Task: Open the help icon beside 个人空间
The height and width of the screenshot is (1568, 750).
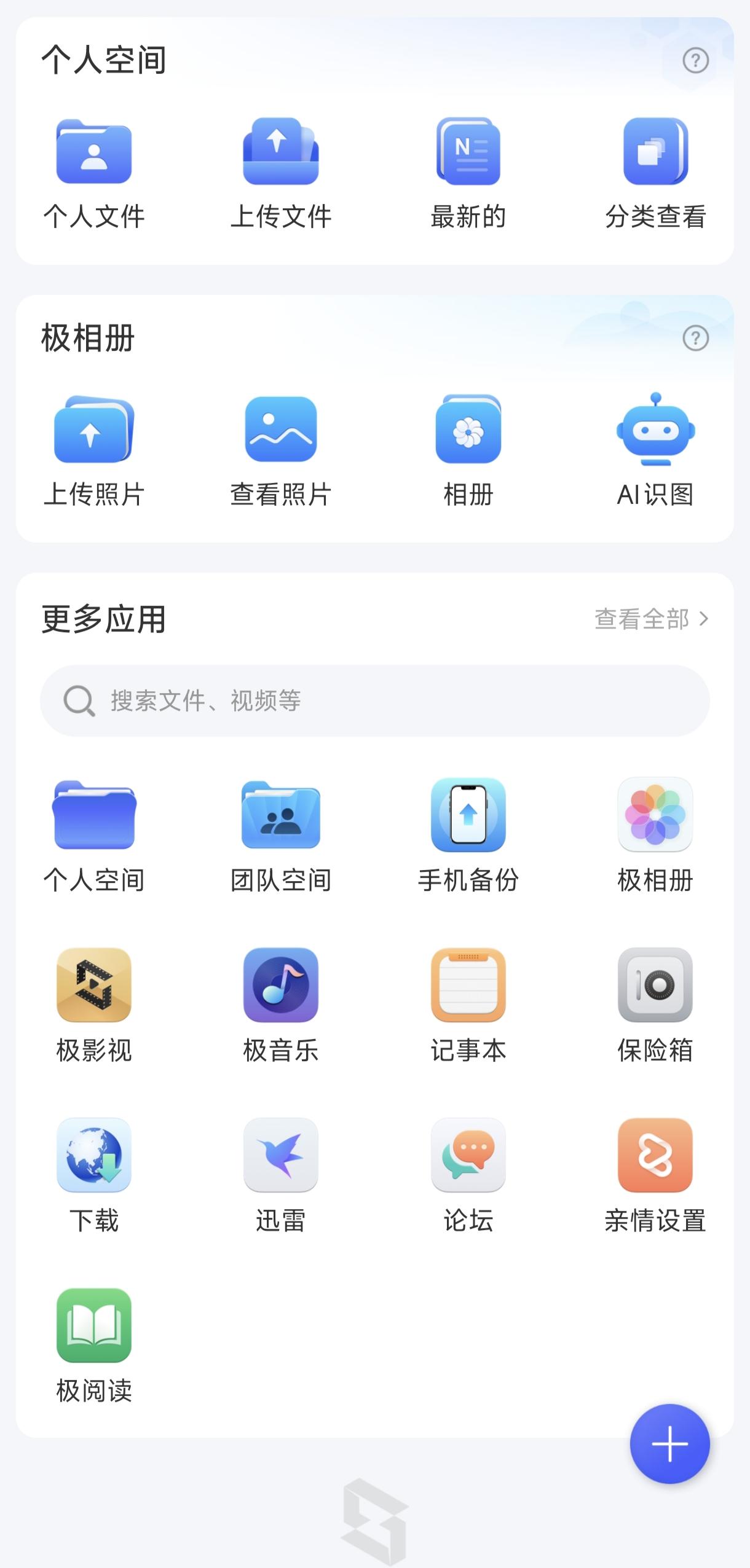Action: (x=695, y=60)
